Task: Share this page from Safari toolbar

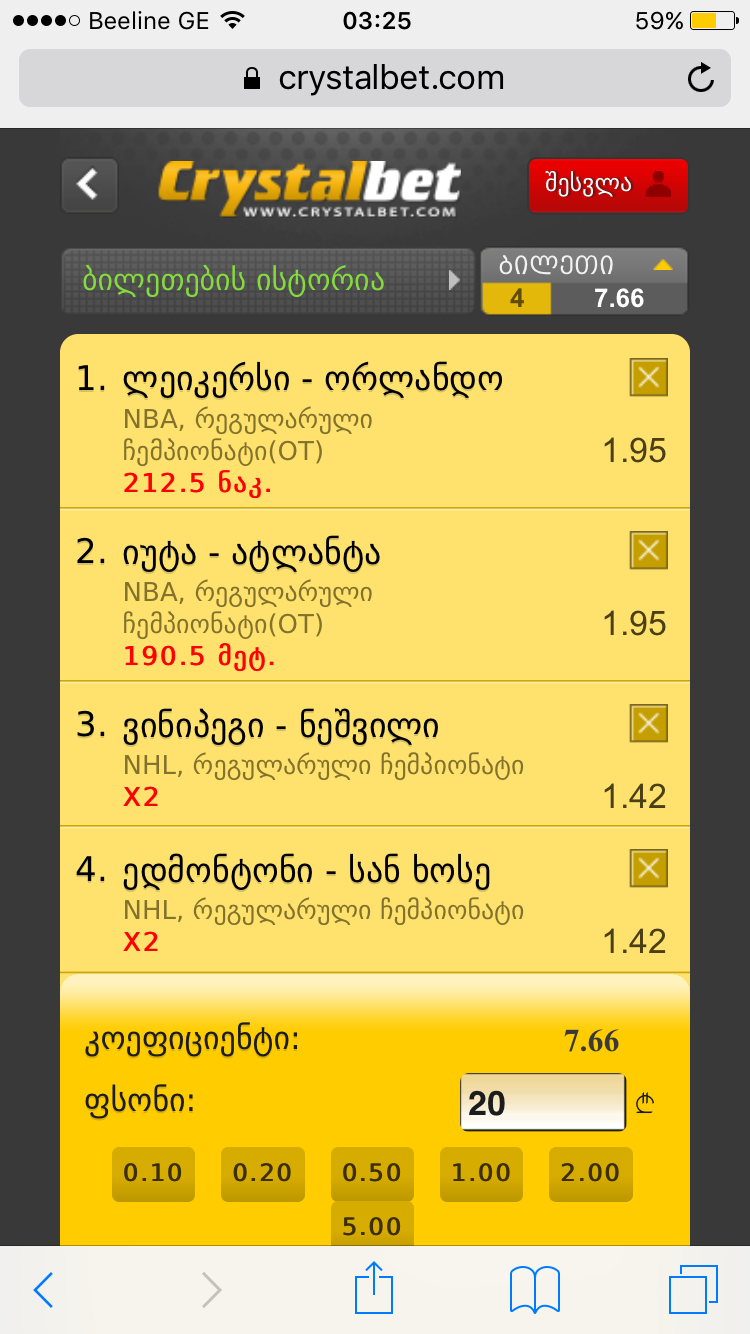Action: [x=373, y=1290]
